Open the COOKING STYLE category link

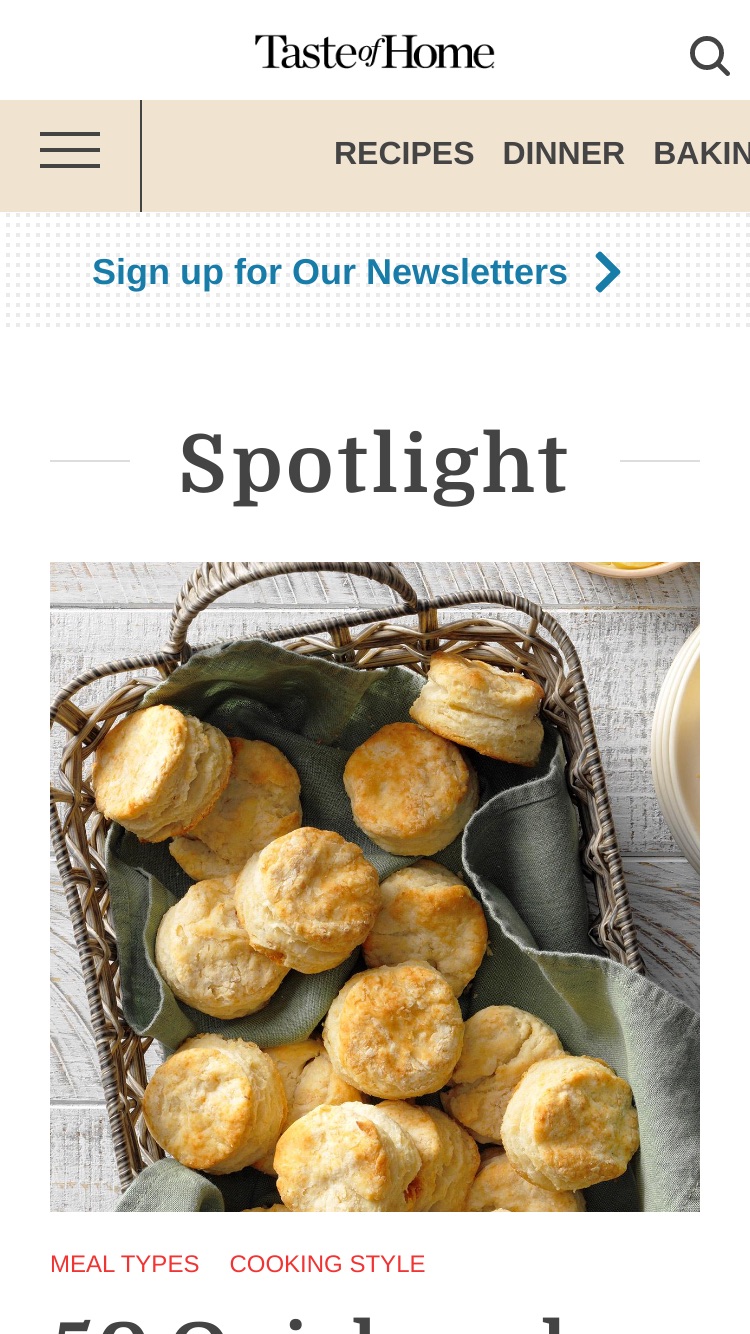click(328, 1264)
